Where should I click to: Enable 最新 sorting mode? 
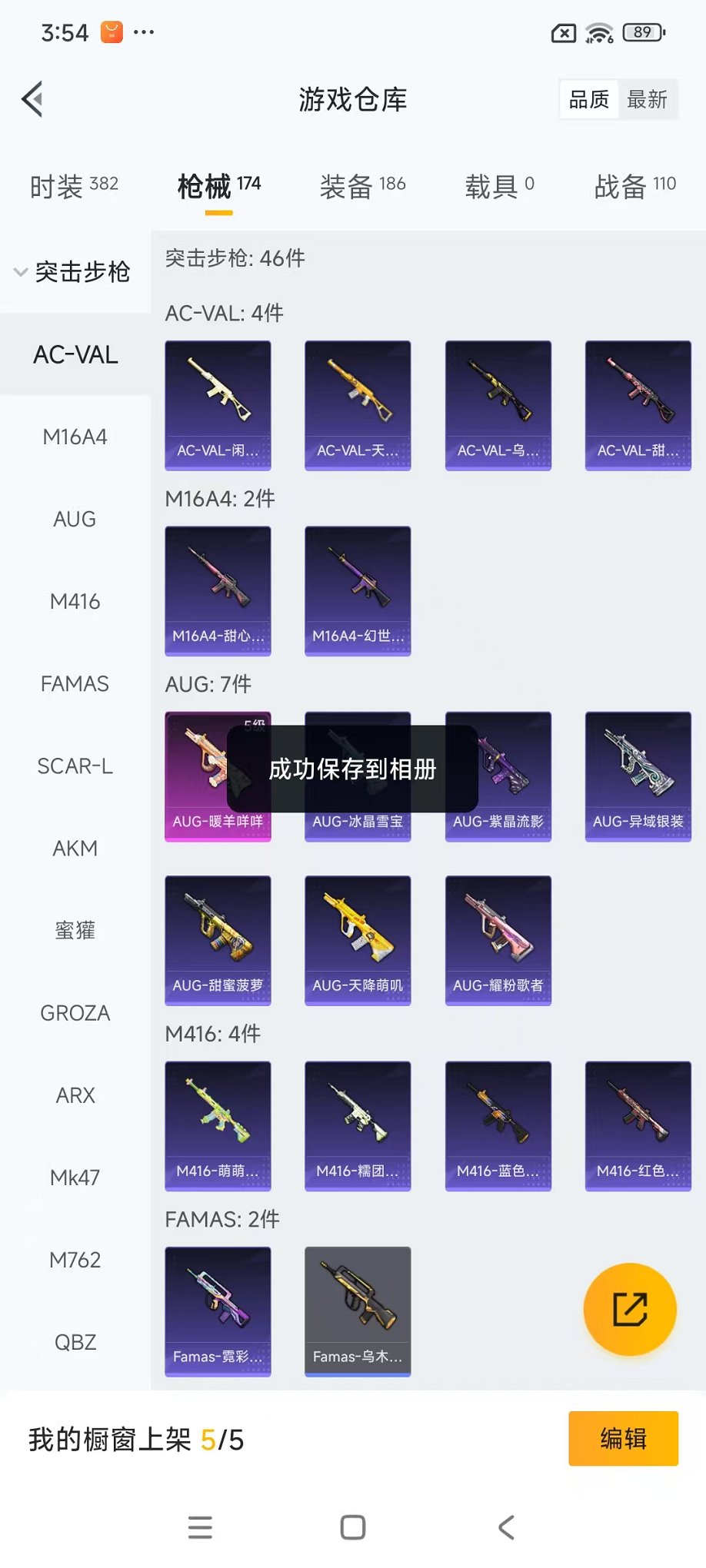point(648,99)
